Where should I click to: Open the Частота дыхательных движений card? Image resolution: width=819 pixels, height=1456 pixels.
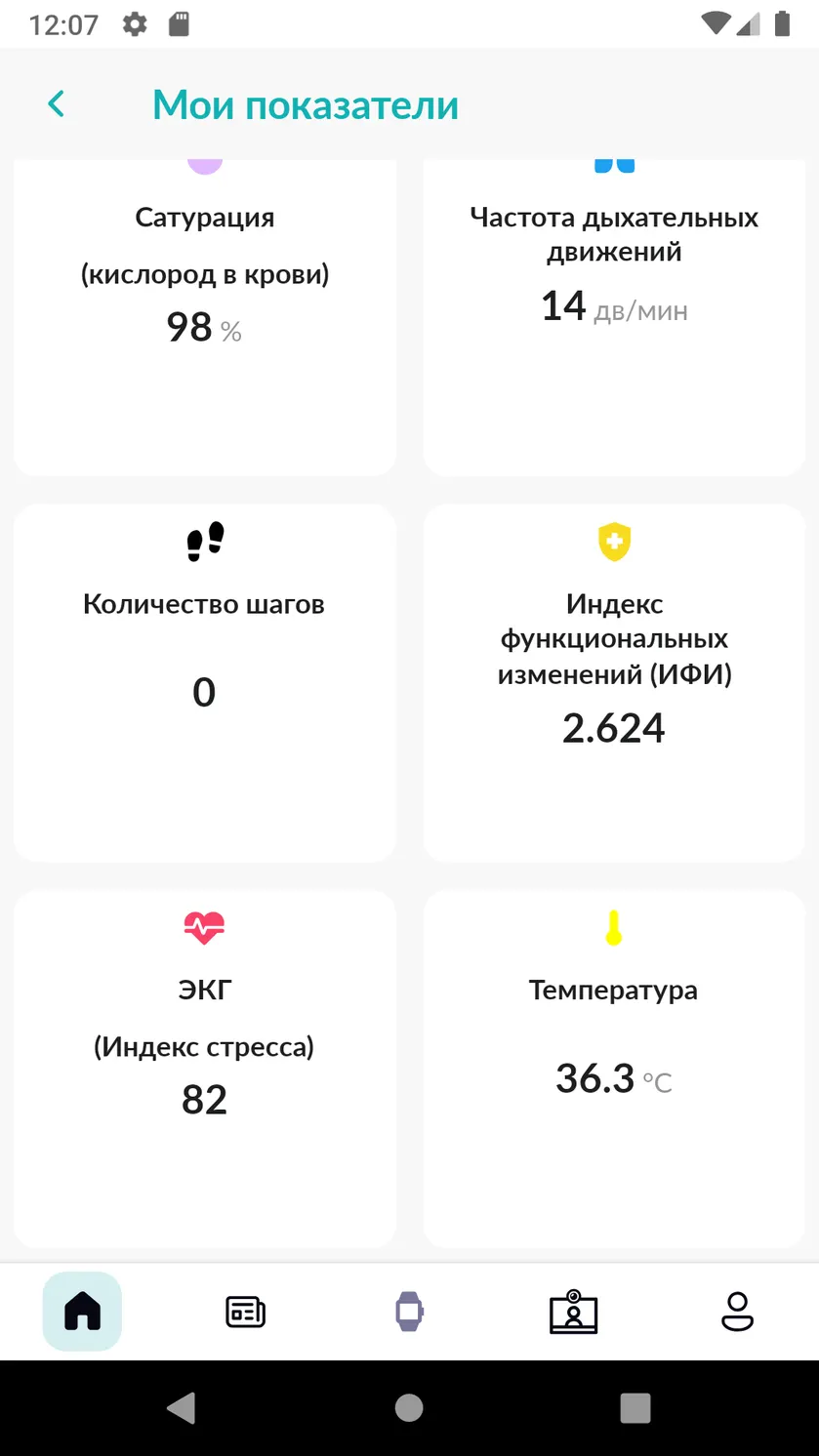point(614,317)
